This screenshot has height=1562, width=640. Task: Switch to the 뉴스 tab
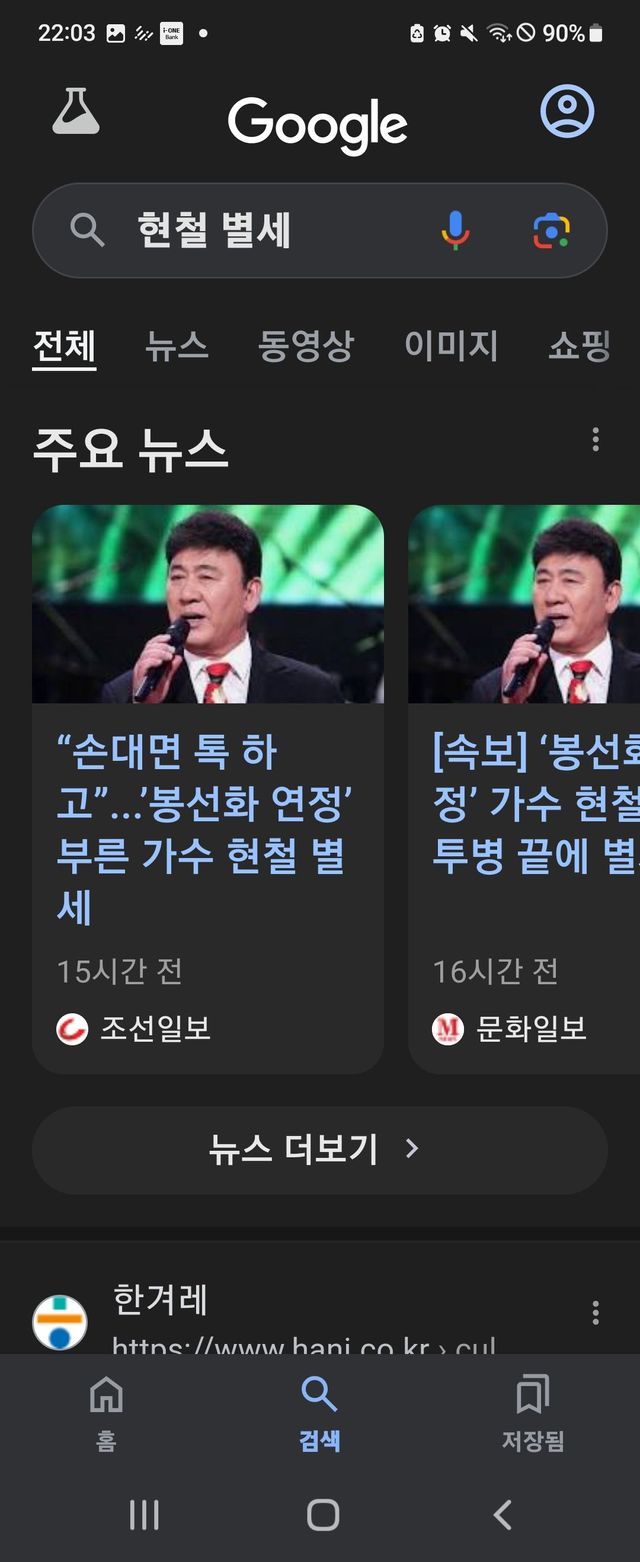(177, 346)
